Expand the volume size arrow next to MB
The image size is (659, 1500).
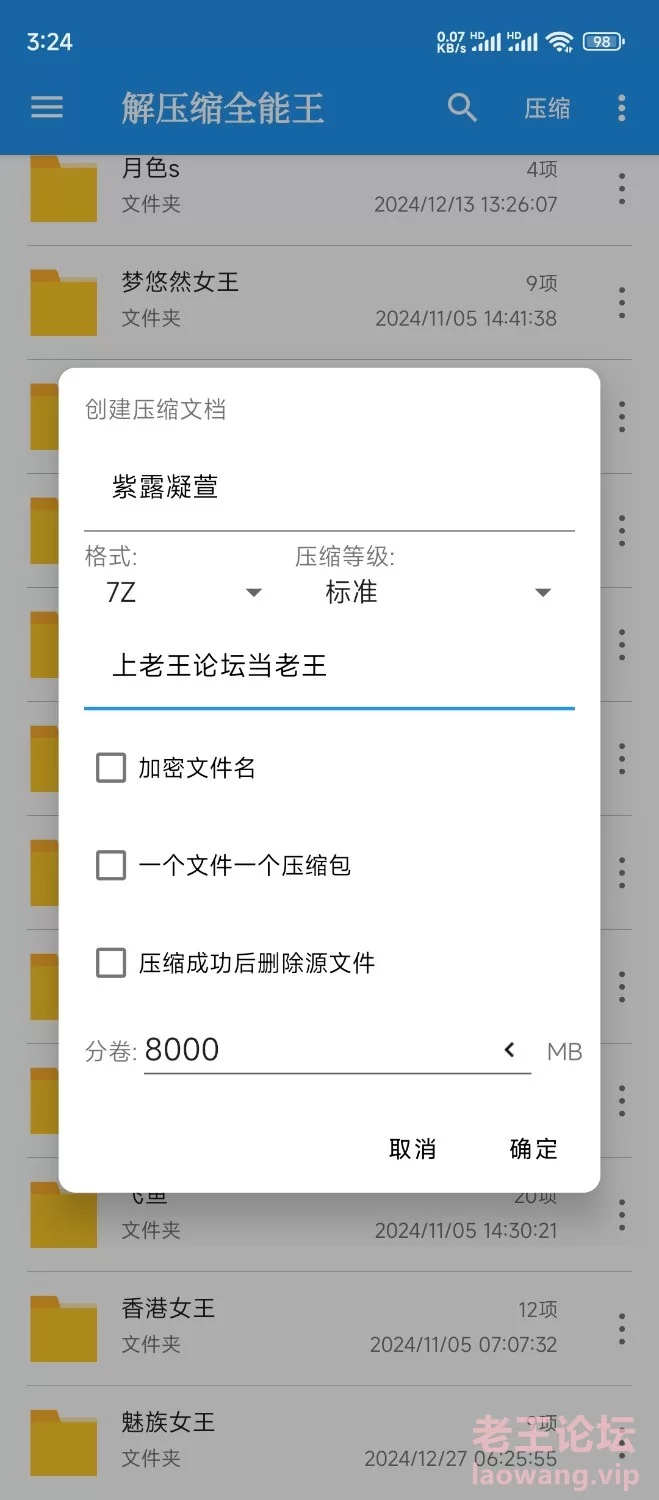coord(509,1050)
